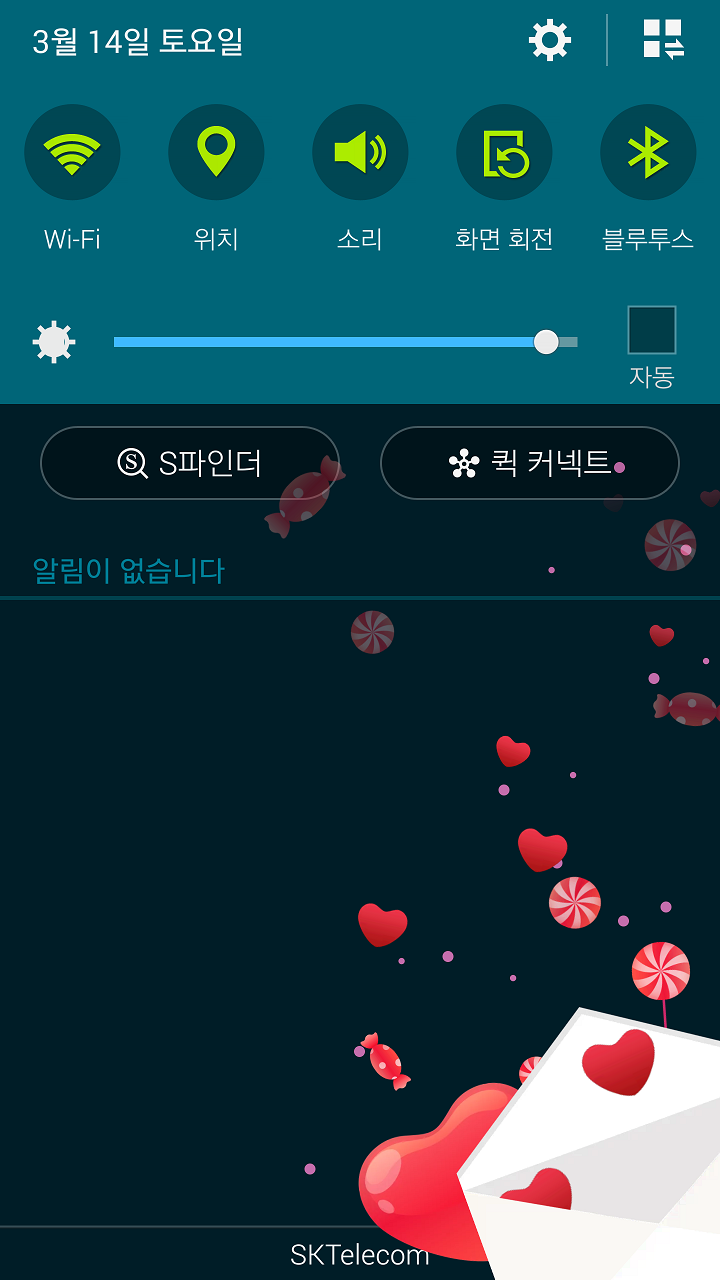This screenshot has height=1280, width=720.
Task: Enable Wi-Fi from the quick panel
Action: pos(72,152)
